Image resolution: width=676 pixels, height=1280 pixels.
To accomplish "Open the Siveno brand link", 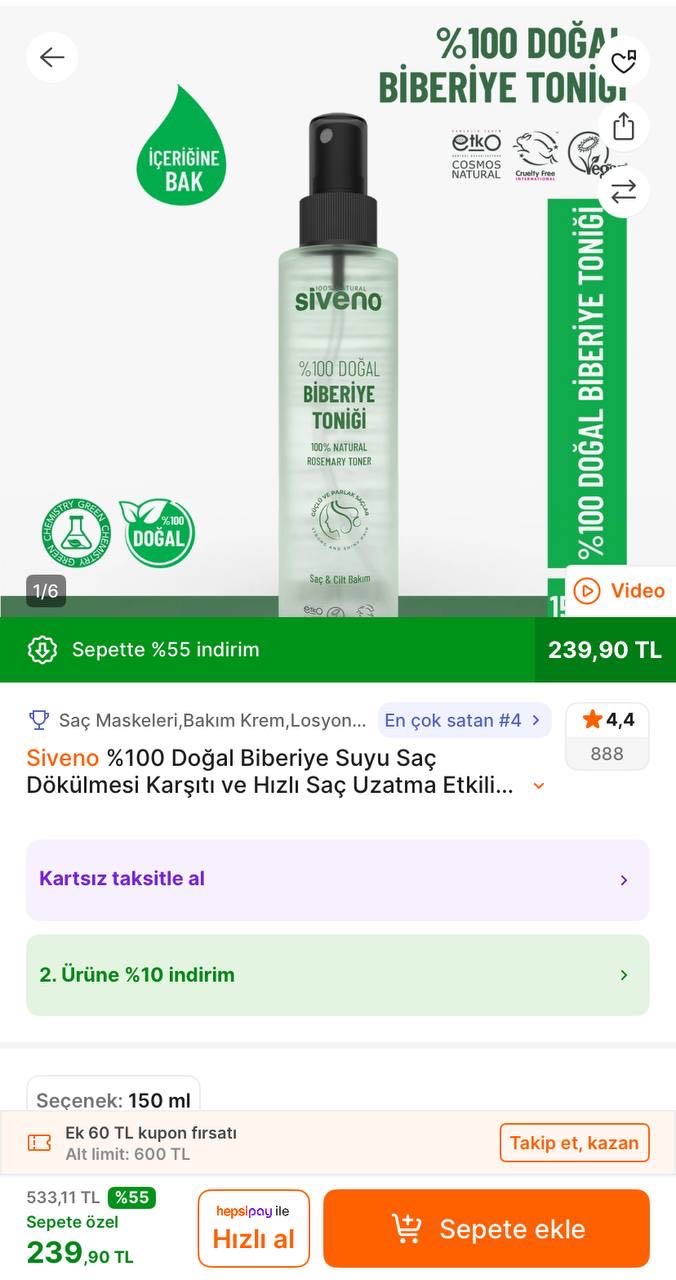I will (62, 758).
